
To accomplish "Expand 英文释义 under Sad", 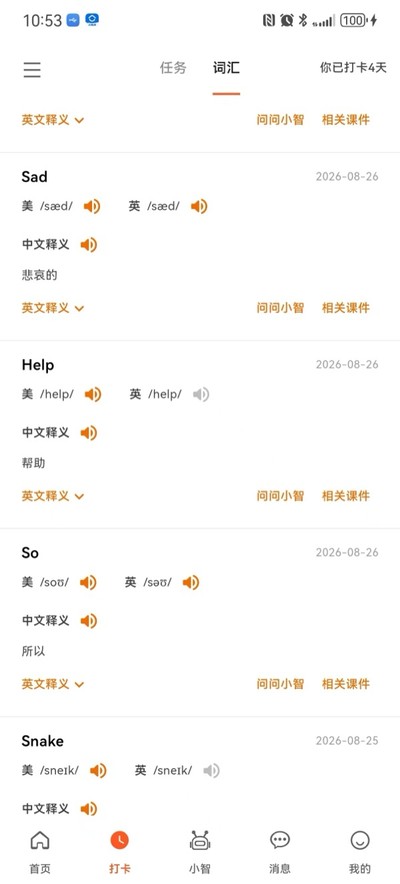I will click(53, 308).
